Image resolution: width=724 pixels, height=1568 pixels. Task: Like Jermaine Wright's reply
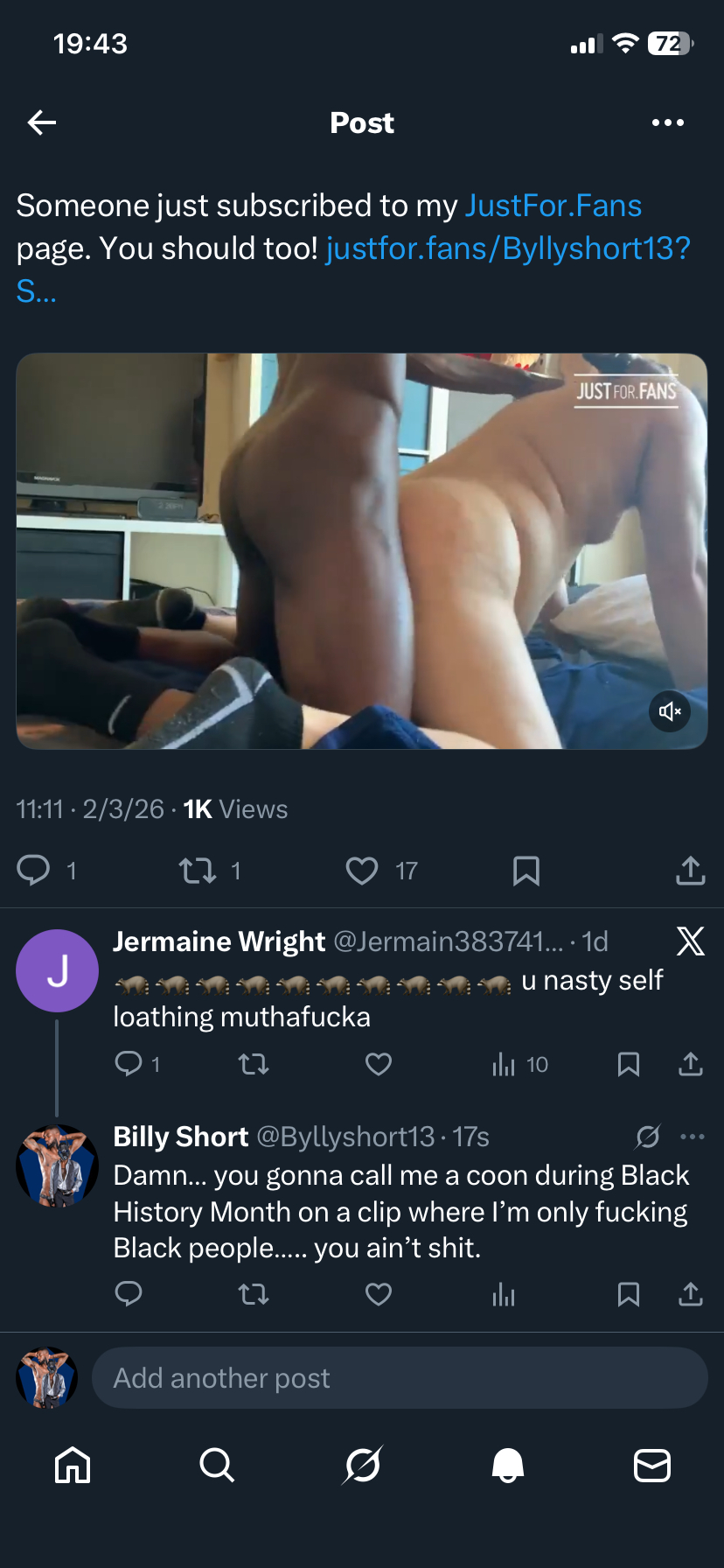pyautogui.click(x=379, y=1064)
